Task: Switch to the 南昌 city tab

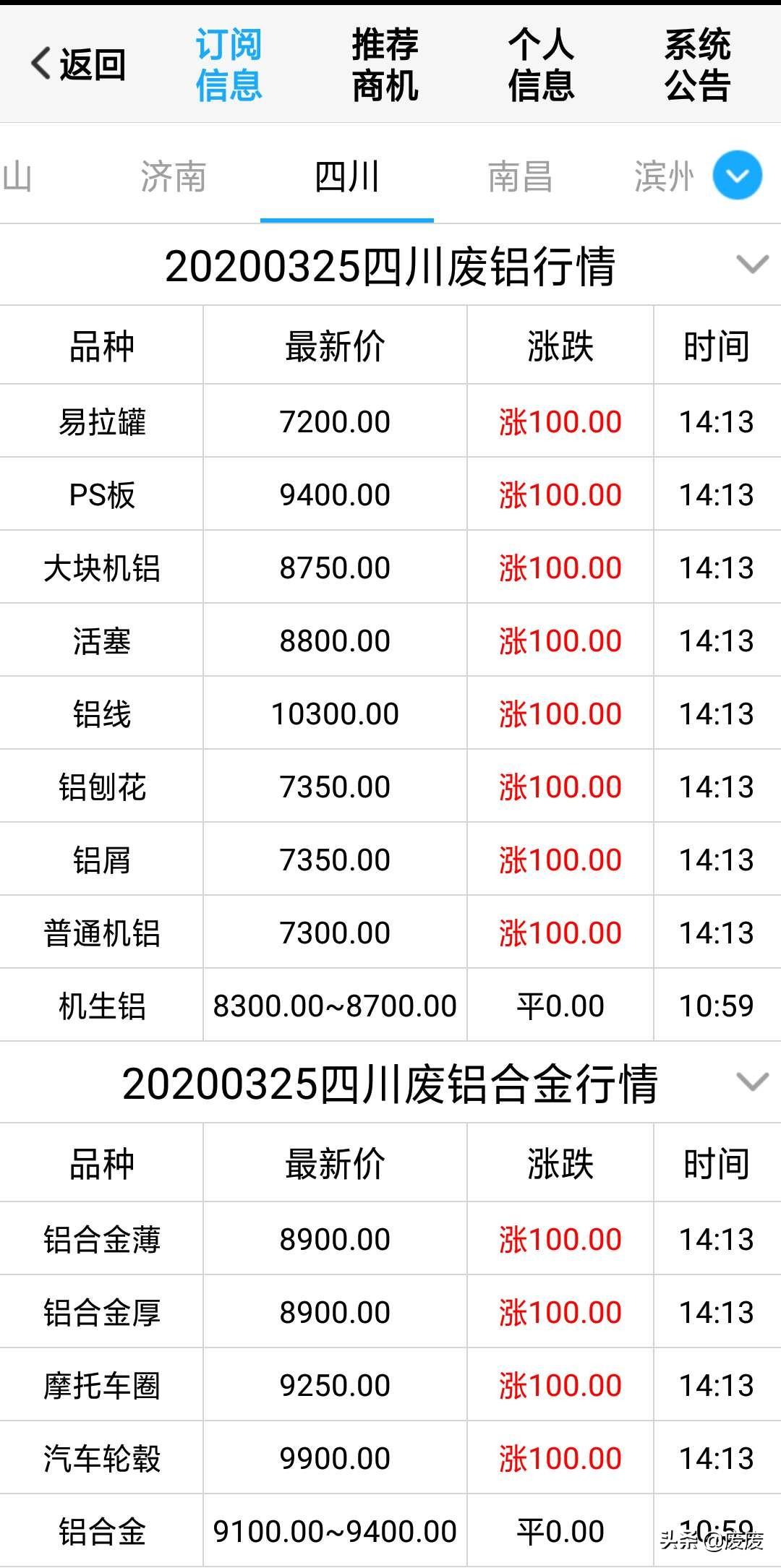Action: (x=520, y=176)
